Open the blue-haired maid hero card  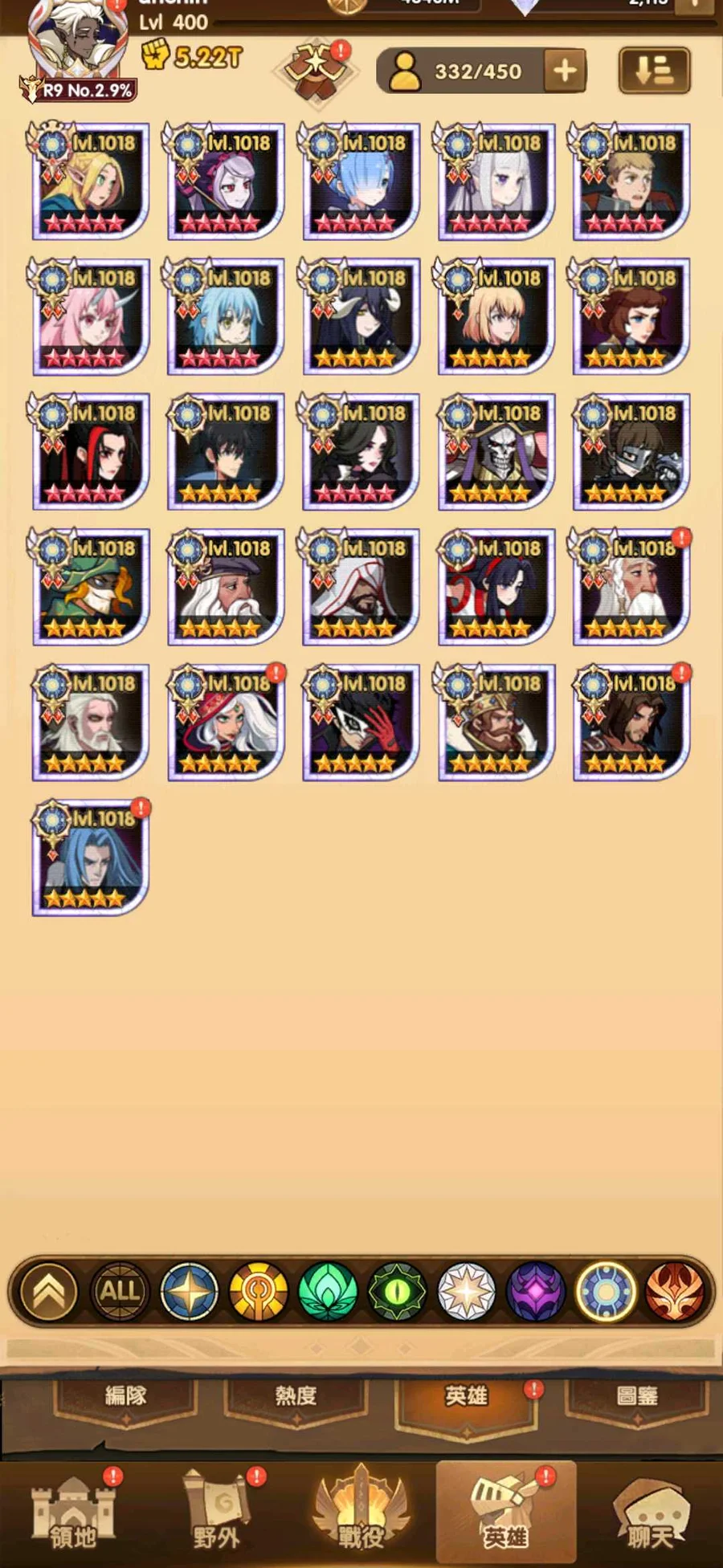[x=361, y=181]
